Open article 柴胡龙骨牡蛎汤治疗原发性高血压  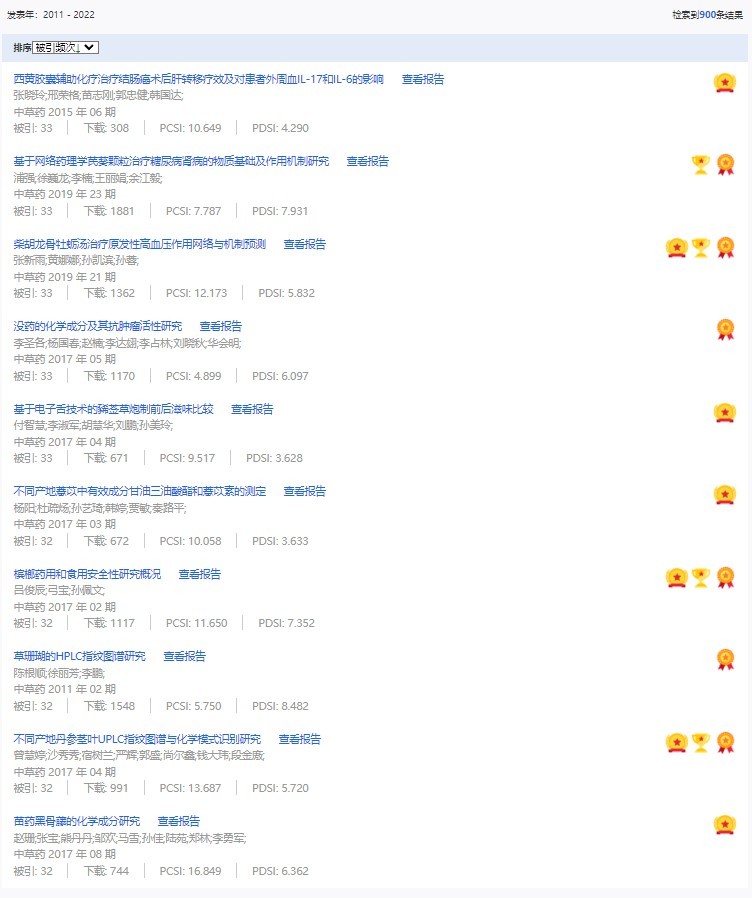140,244
